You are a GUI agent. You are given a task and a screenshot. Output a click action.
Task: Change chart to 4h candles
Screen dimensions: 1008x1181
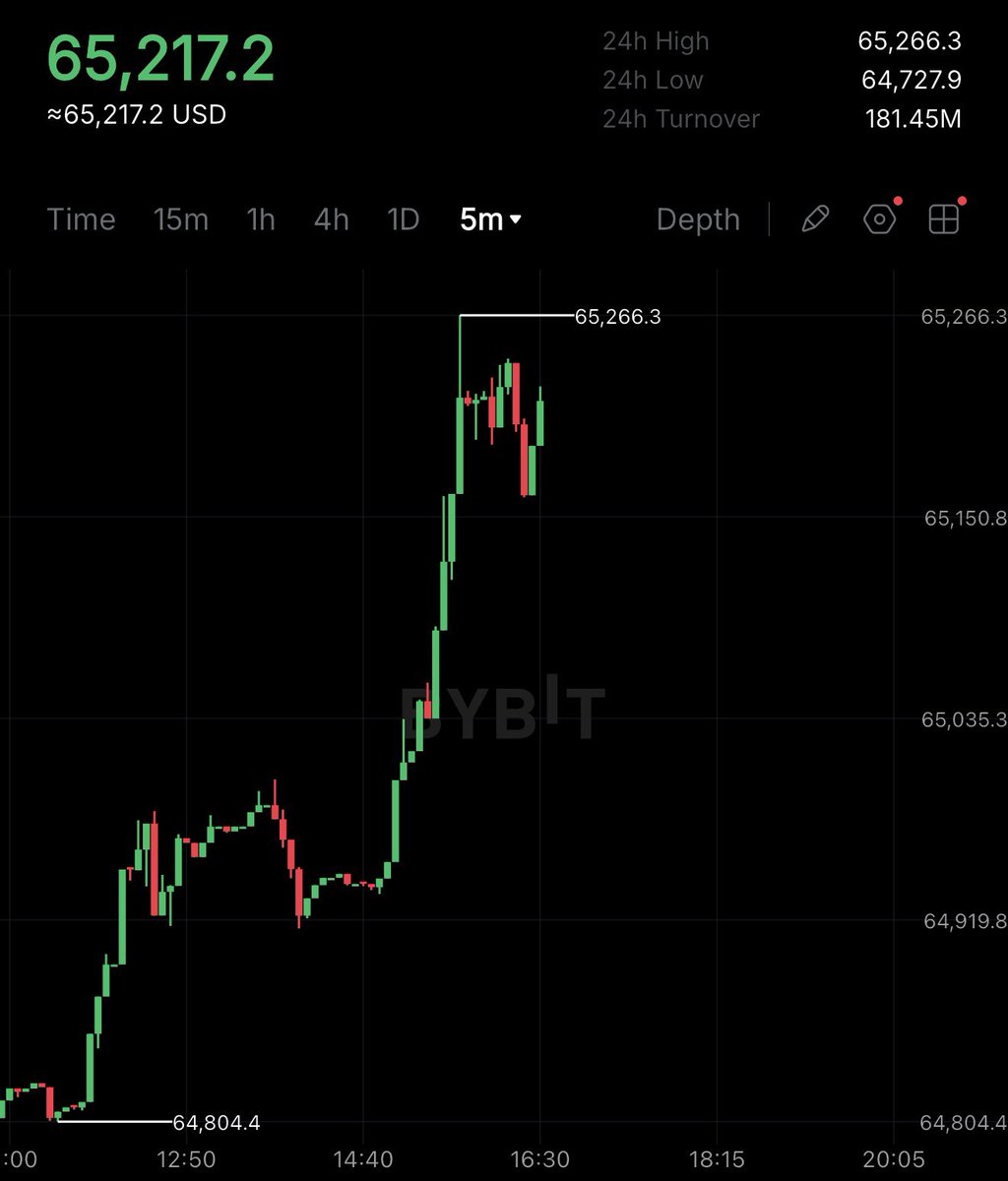point(332,219)
